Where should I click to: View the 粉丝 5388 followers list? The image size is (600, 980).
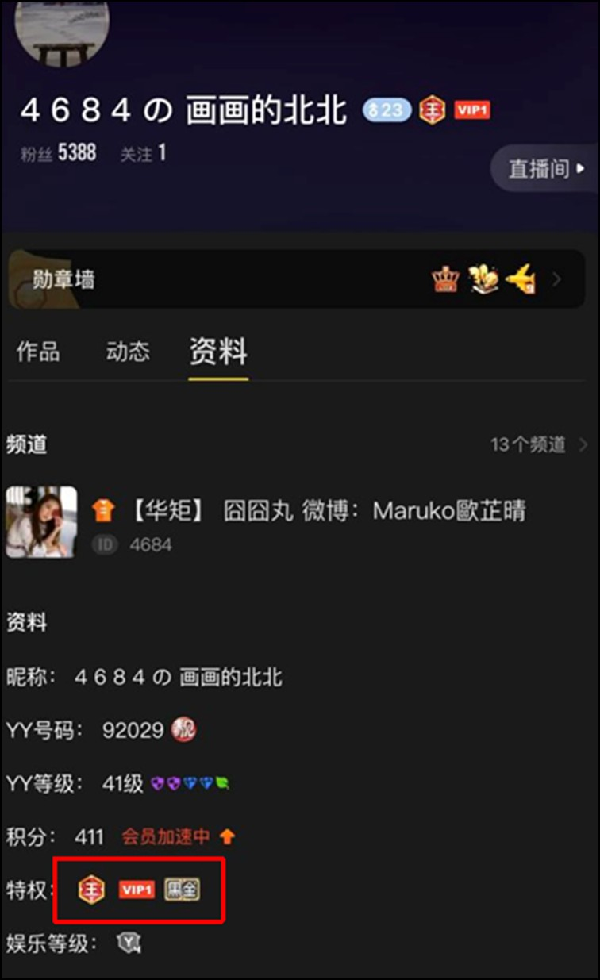58,154
